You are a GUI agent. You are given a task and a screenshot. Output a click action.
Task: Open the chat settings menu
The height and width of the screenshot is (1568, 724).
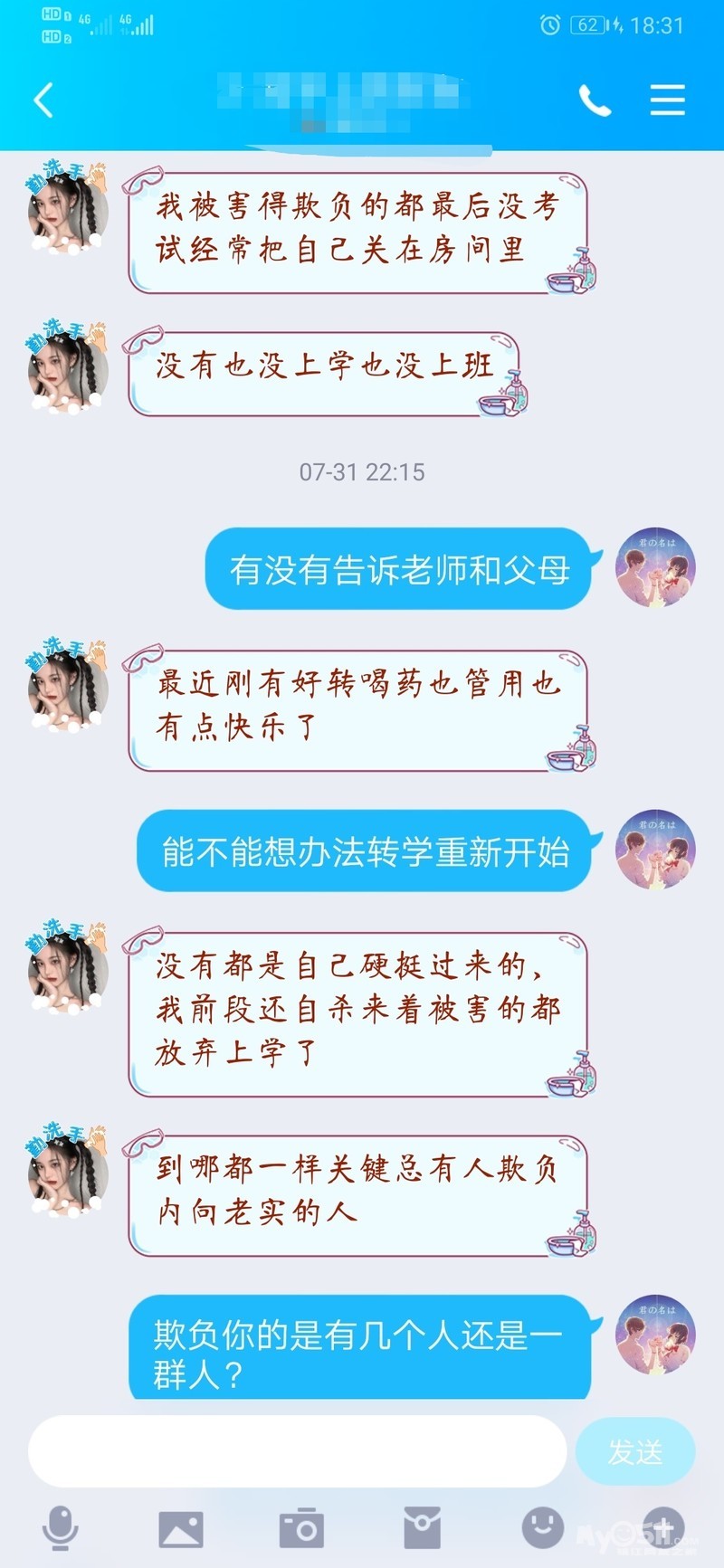(x=667, y=100)
